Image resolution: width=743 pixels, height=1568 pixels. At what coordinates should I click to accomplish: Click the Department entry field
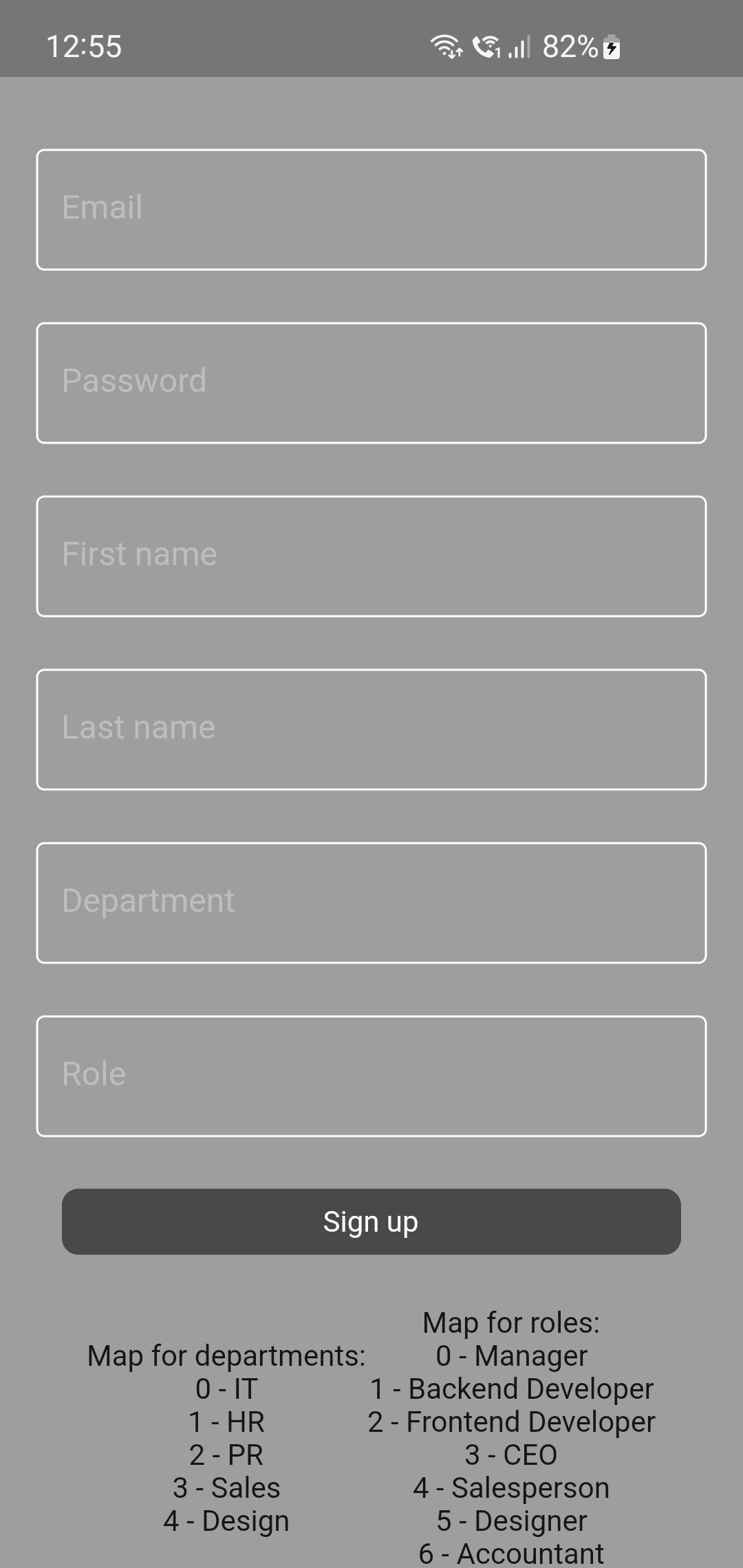(x=371, y=901)
